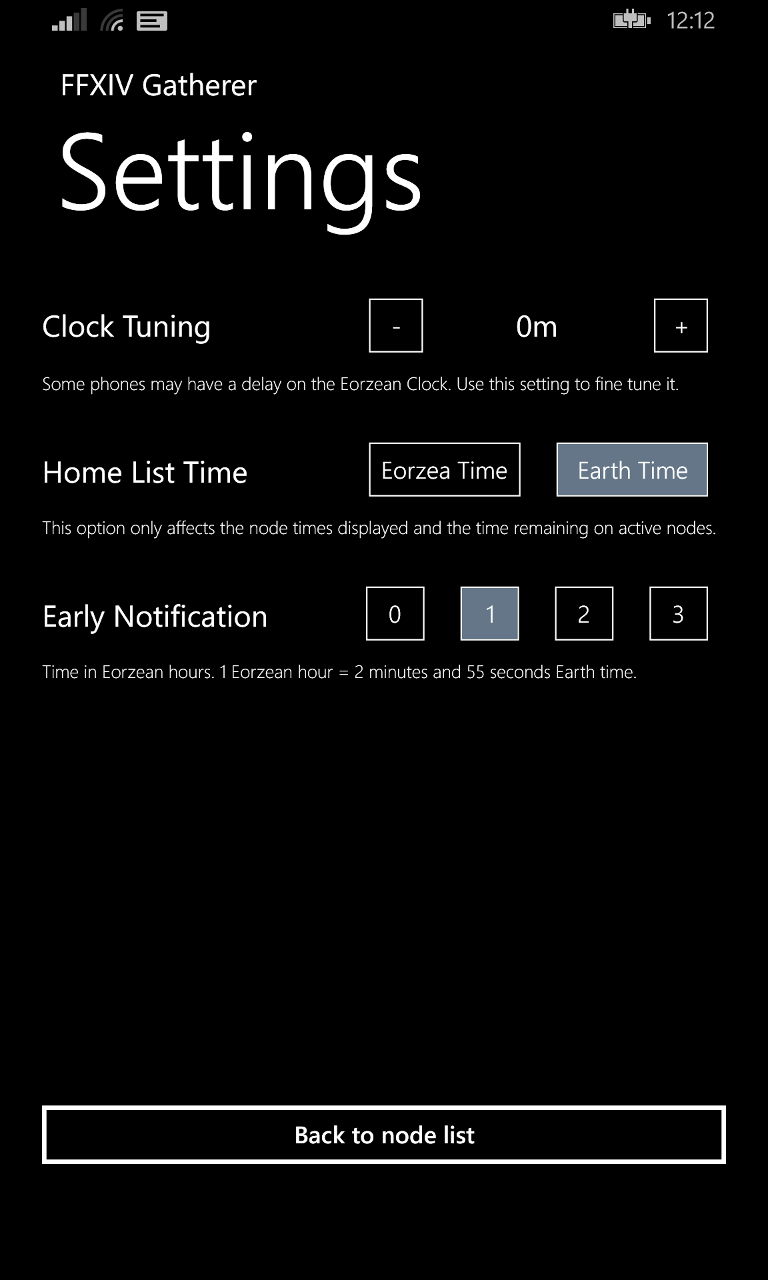Go back to node list

(384, 1135)
